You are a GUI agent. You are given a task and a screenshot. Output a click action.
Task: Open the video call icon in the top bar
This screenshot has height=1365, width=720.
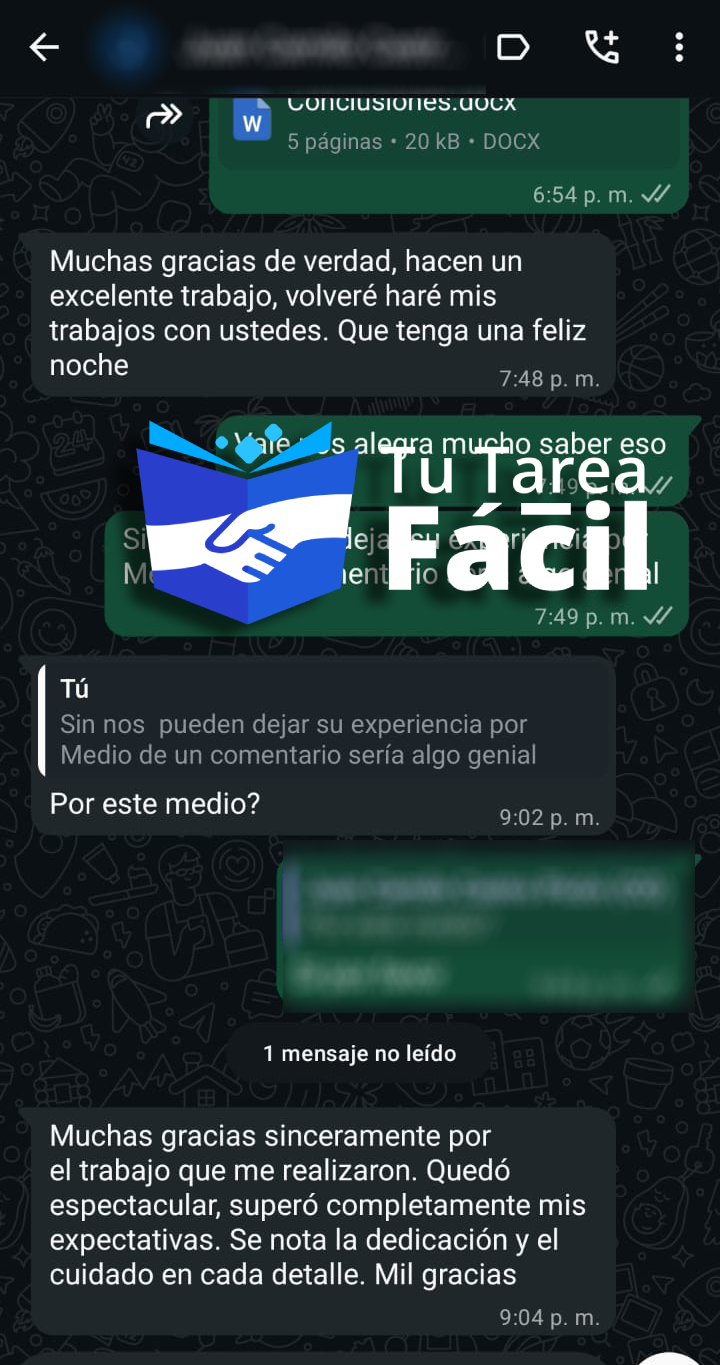(512, 47)
